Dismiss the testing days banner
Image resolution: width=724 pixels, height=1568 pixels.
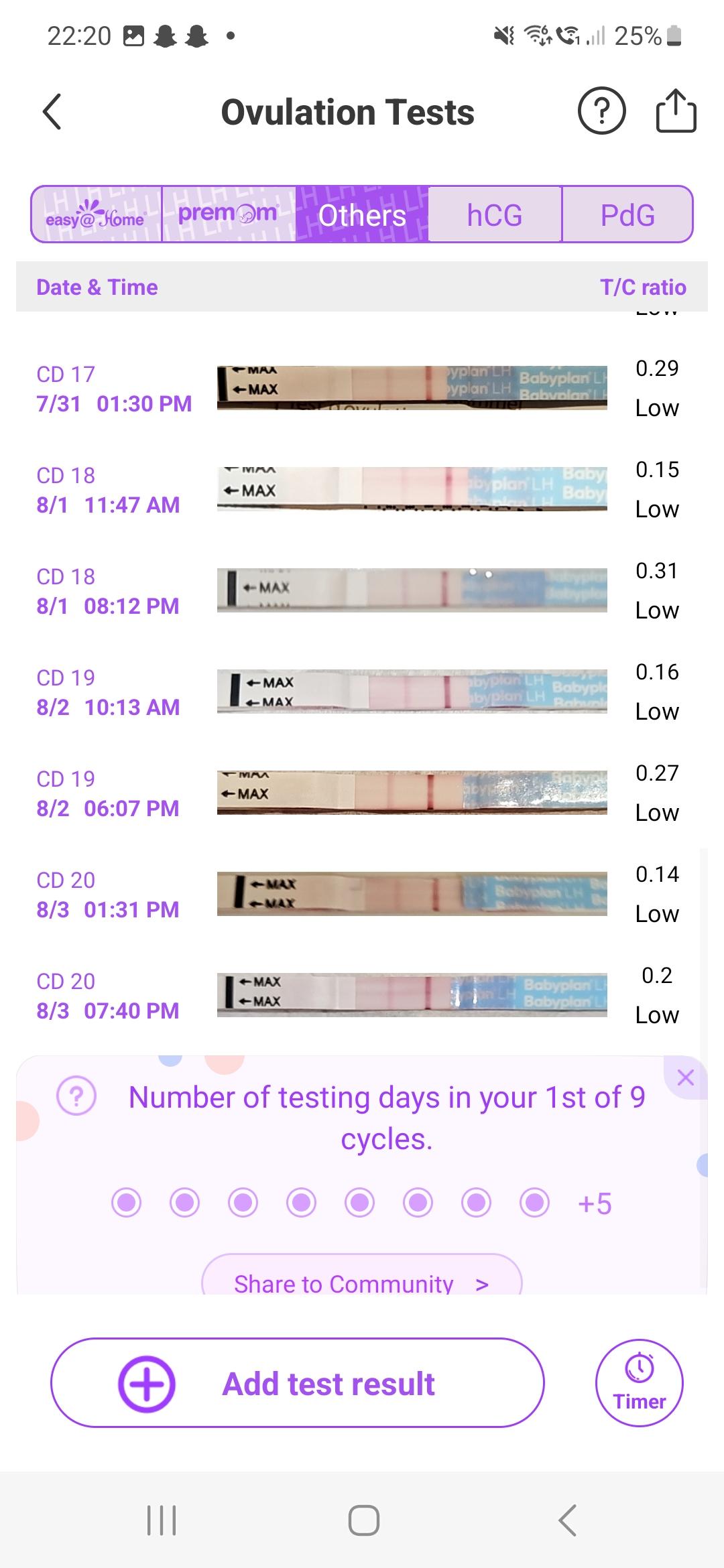pos(685,1077)
